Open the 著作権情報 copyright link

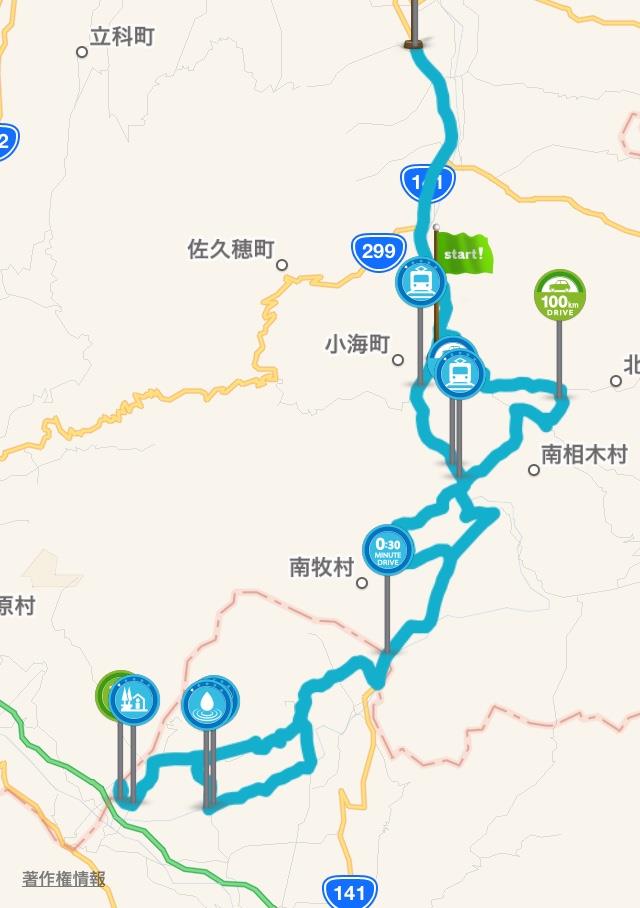(x=64, y=879)
